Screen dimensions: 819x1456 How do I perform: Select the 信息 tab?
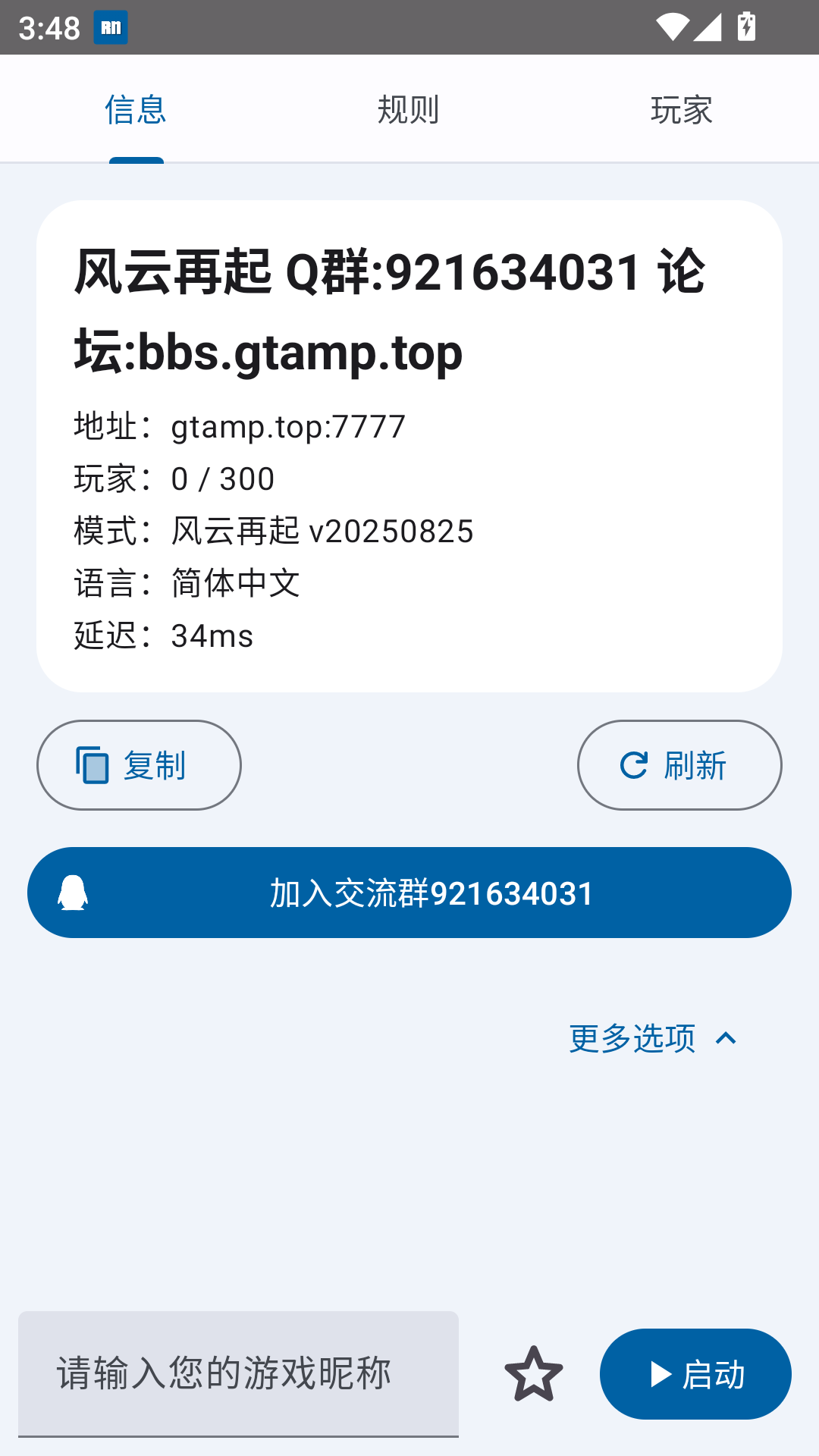pos(136,108)
